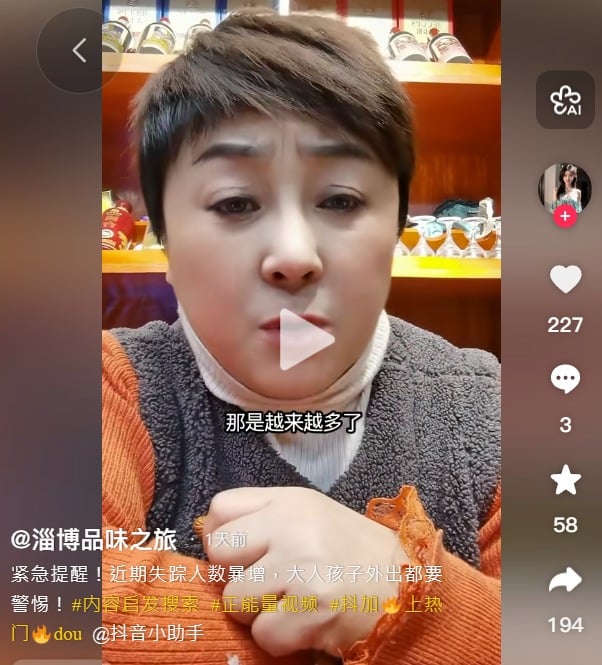Share this video via the arrow
The width and height of the screenshot is (602, 665).
565,580
